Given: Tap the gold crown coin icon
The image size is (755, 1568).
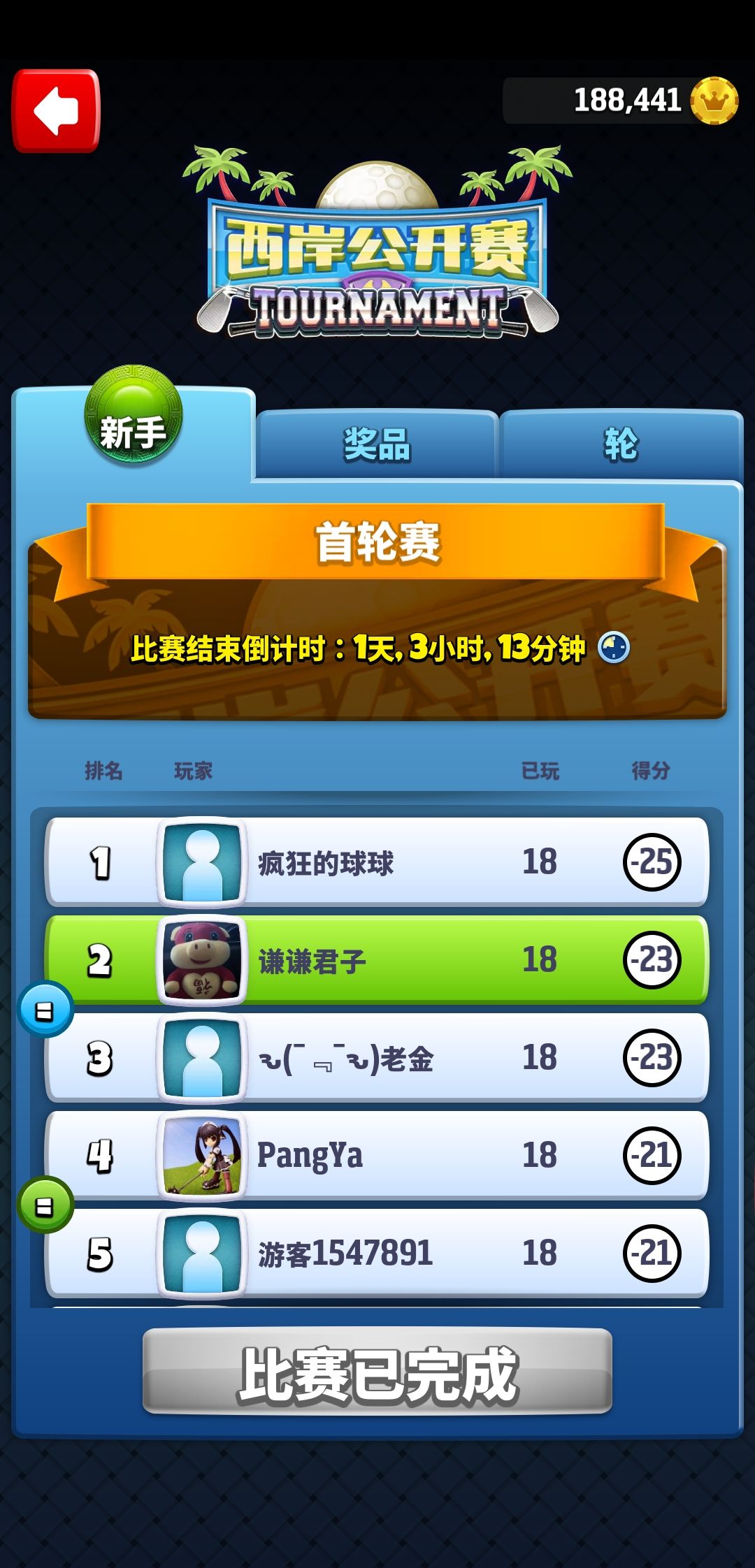Looking at the screenshot, I should pos(714,101).
